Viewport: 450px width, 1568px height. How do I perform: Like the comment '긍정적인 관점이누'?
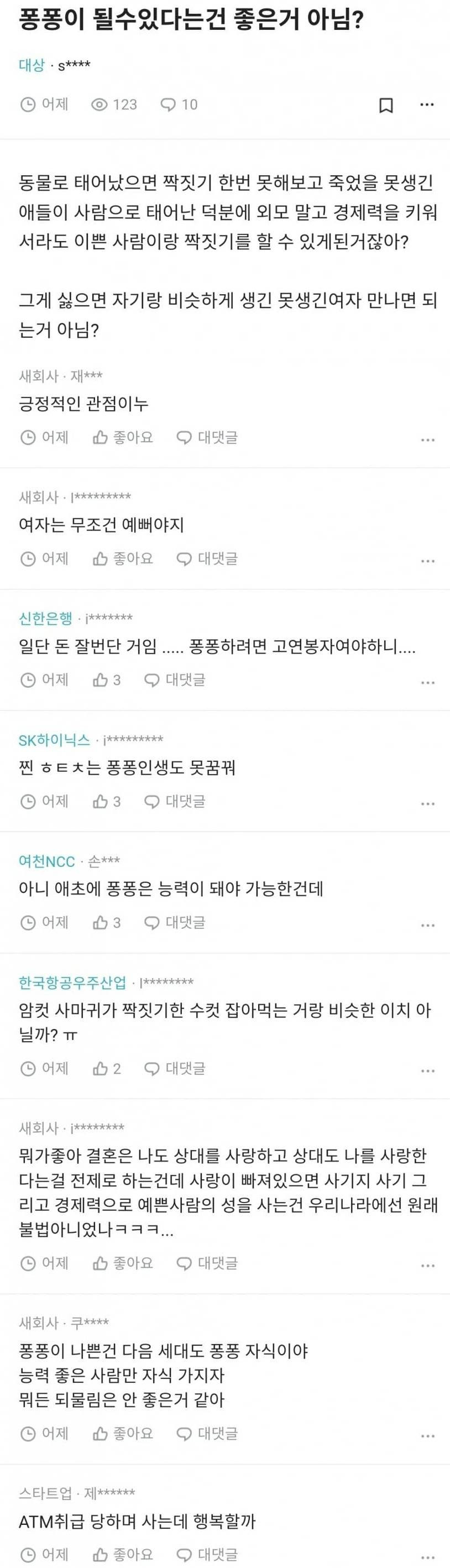122,437
